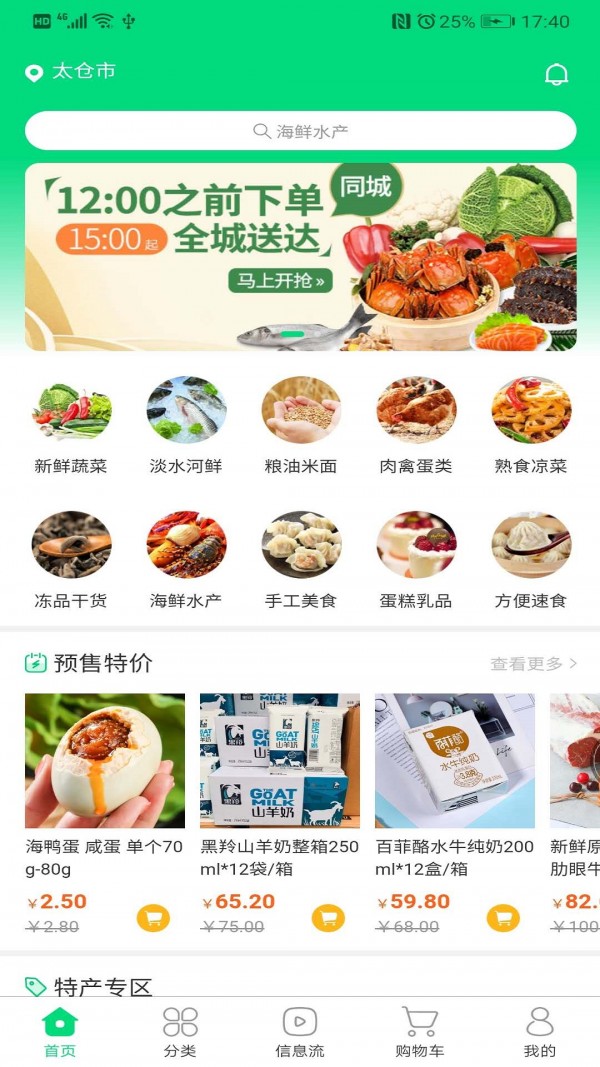Viewport: 600px width, 1067px height.
Task: View 查看更多 for 预售特价
Action: (534, 663)
